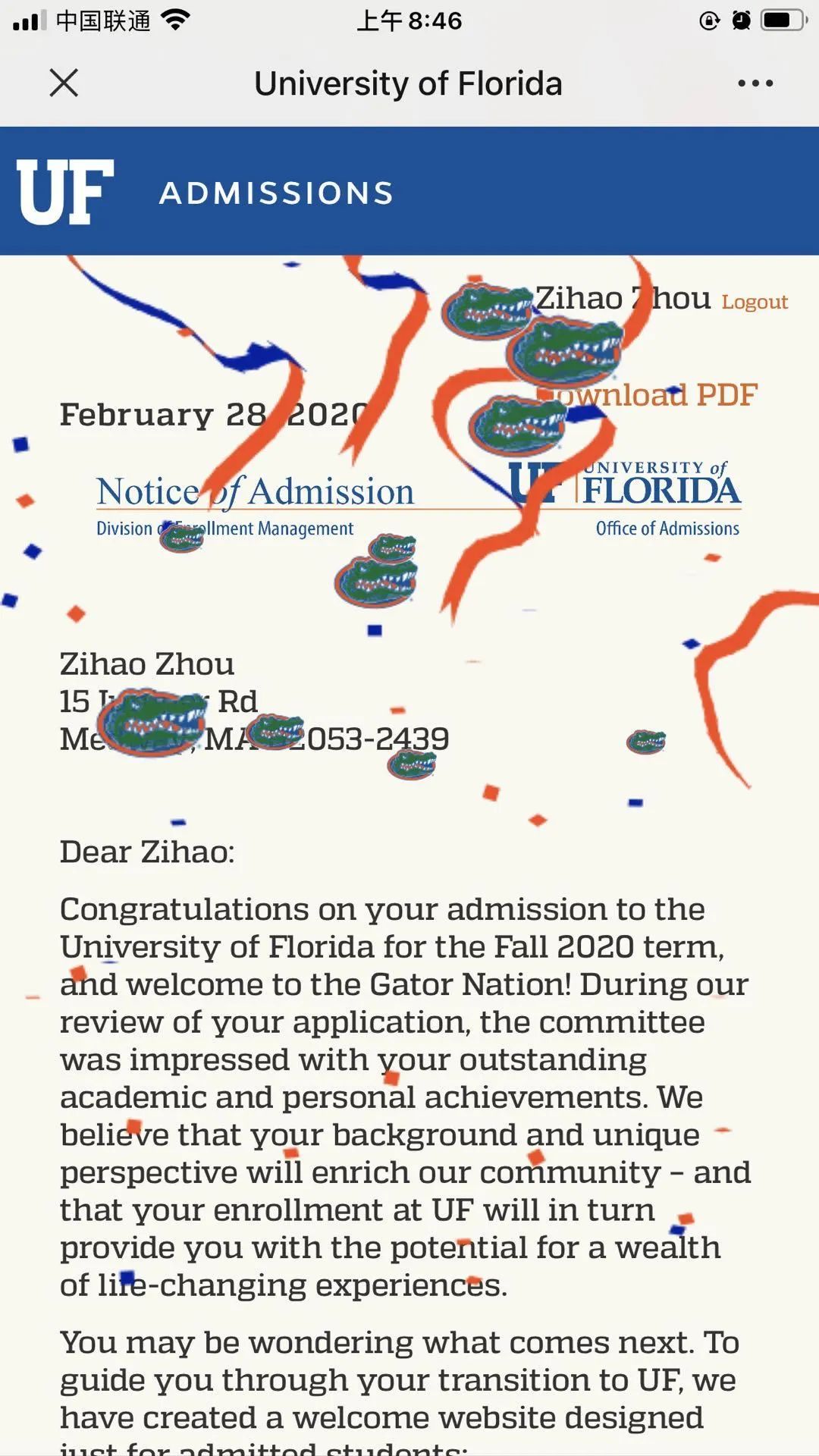Viewport: 819px width, 1456px height.
Task: Tap the Logout link
Action: [x=754, y=302]
